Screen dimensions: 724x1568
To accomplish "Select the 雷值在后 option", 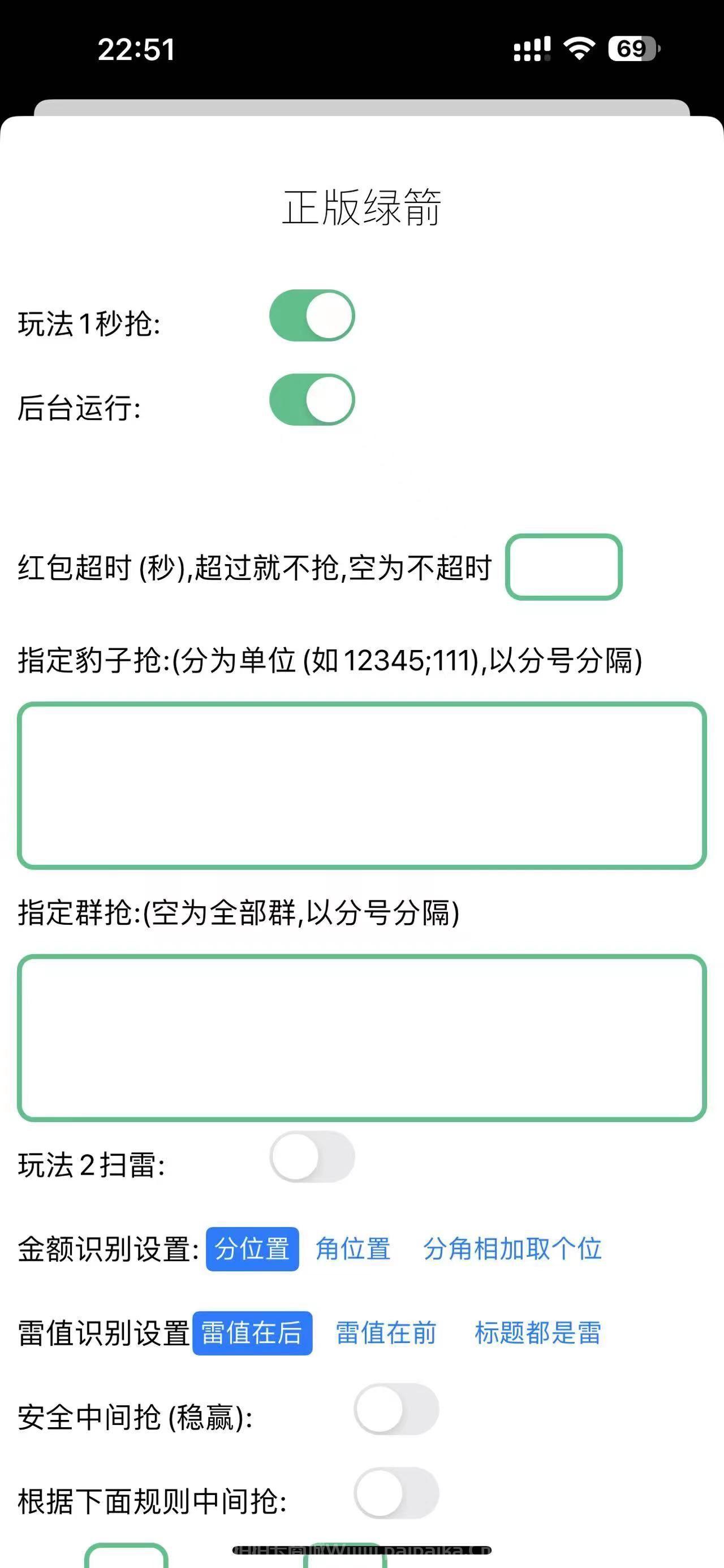I will (252, 1333).
